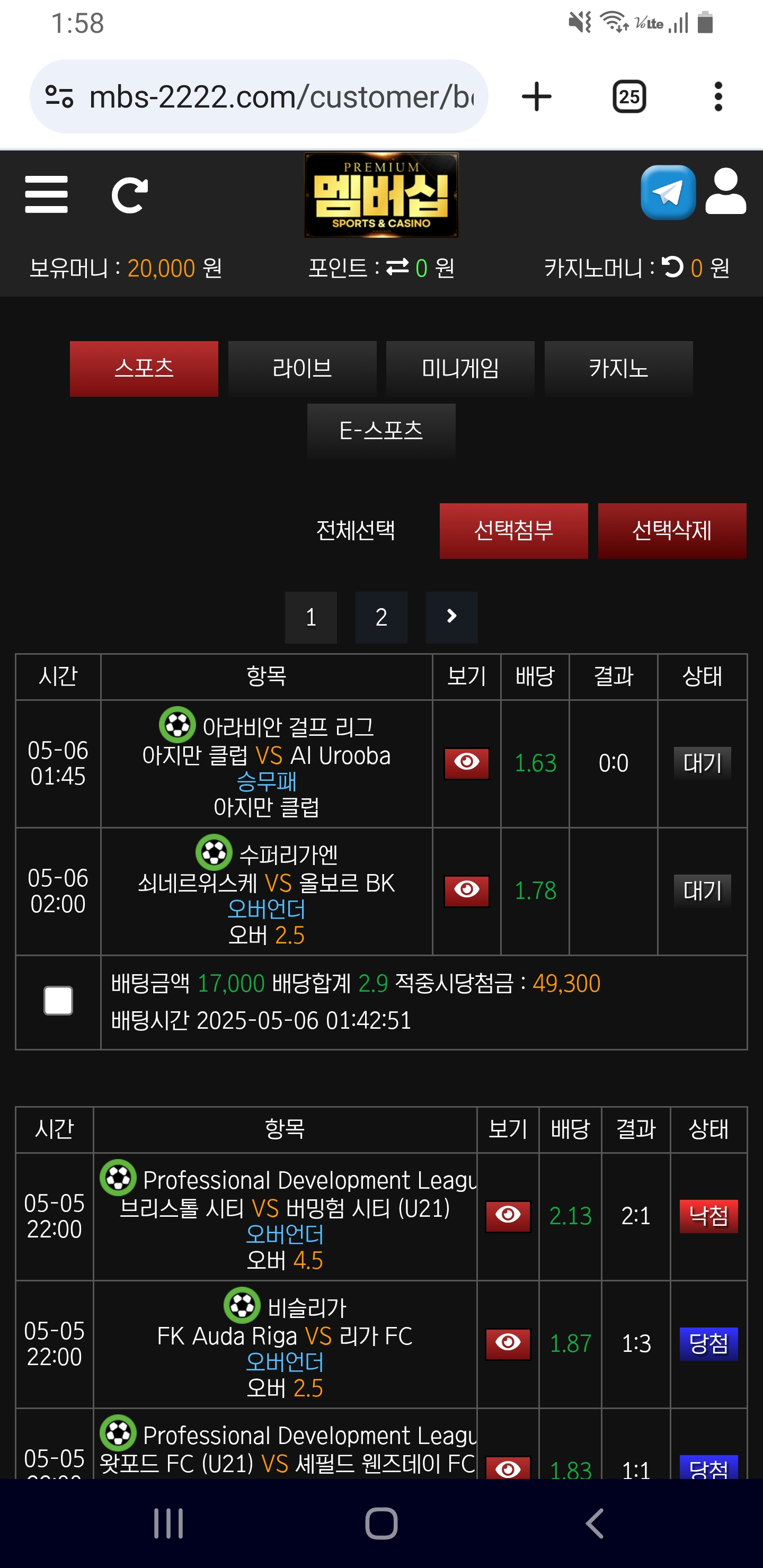Open the hamburger menu
Image resolution: width=763 pixels, height=1568 pixels.
[x=46, y=195]
